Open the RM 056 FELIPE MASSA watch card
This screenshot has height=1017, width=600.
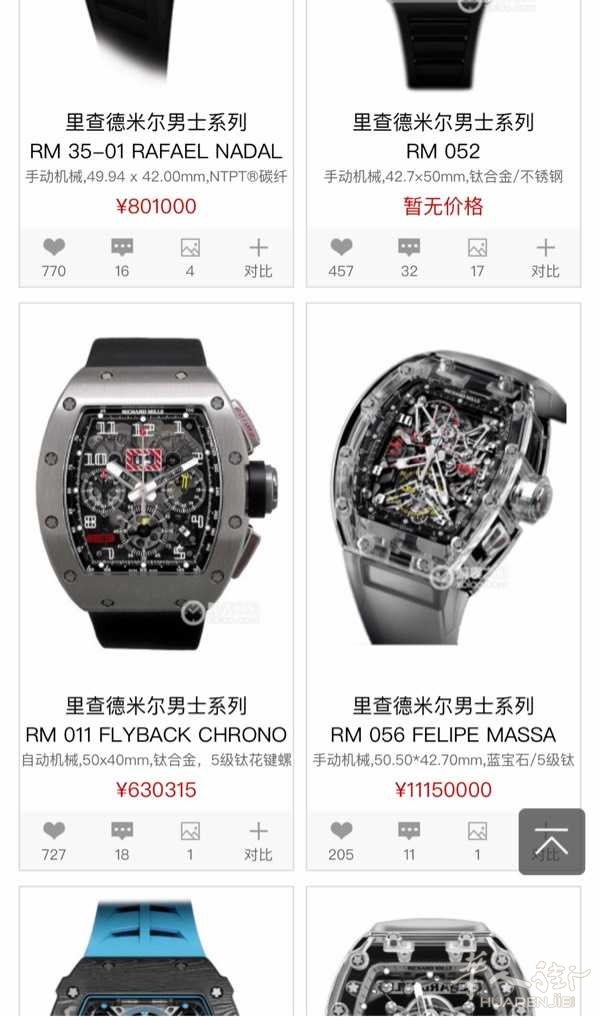(x=443, y=555)
